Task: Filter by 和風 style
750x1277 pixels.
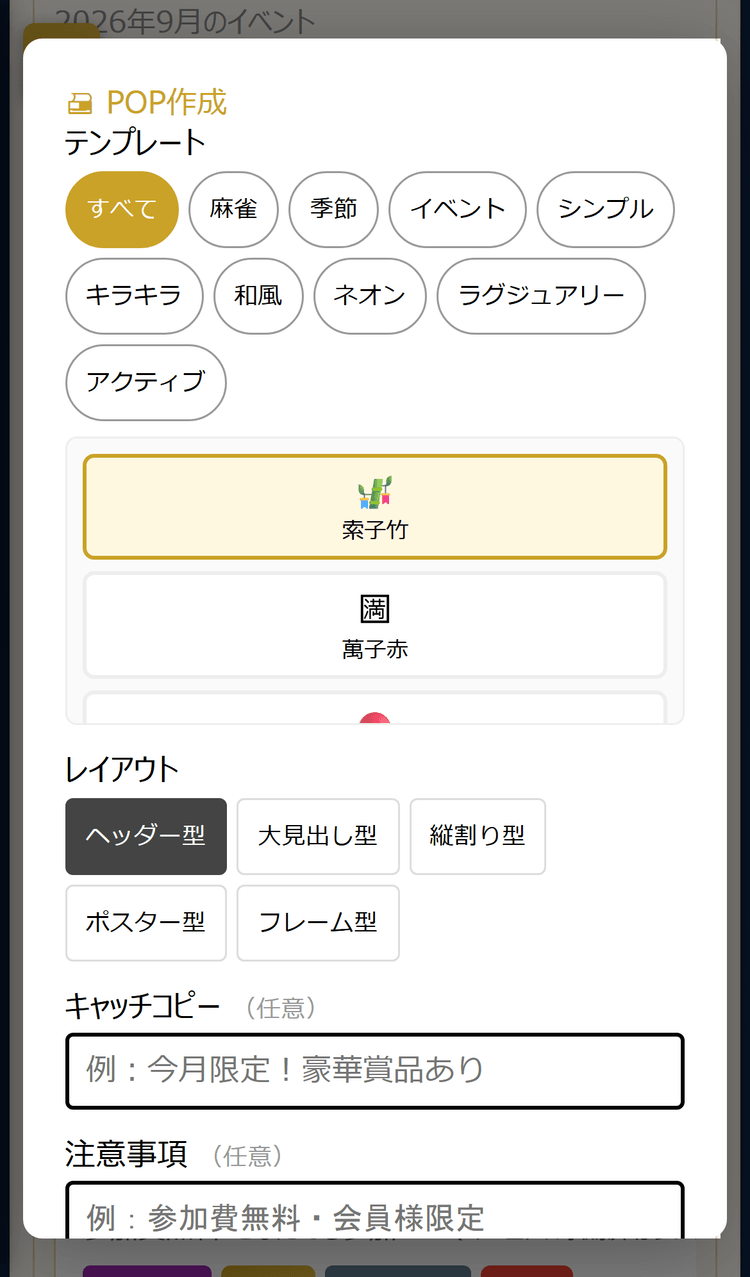Action: 258,296
